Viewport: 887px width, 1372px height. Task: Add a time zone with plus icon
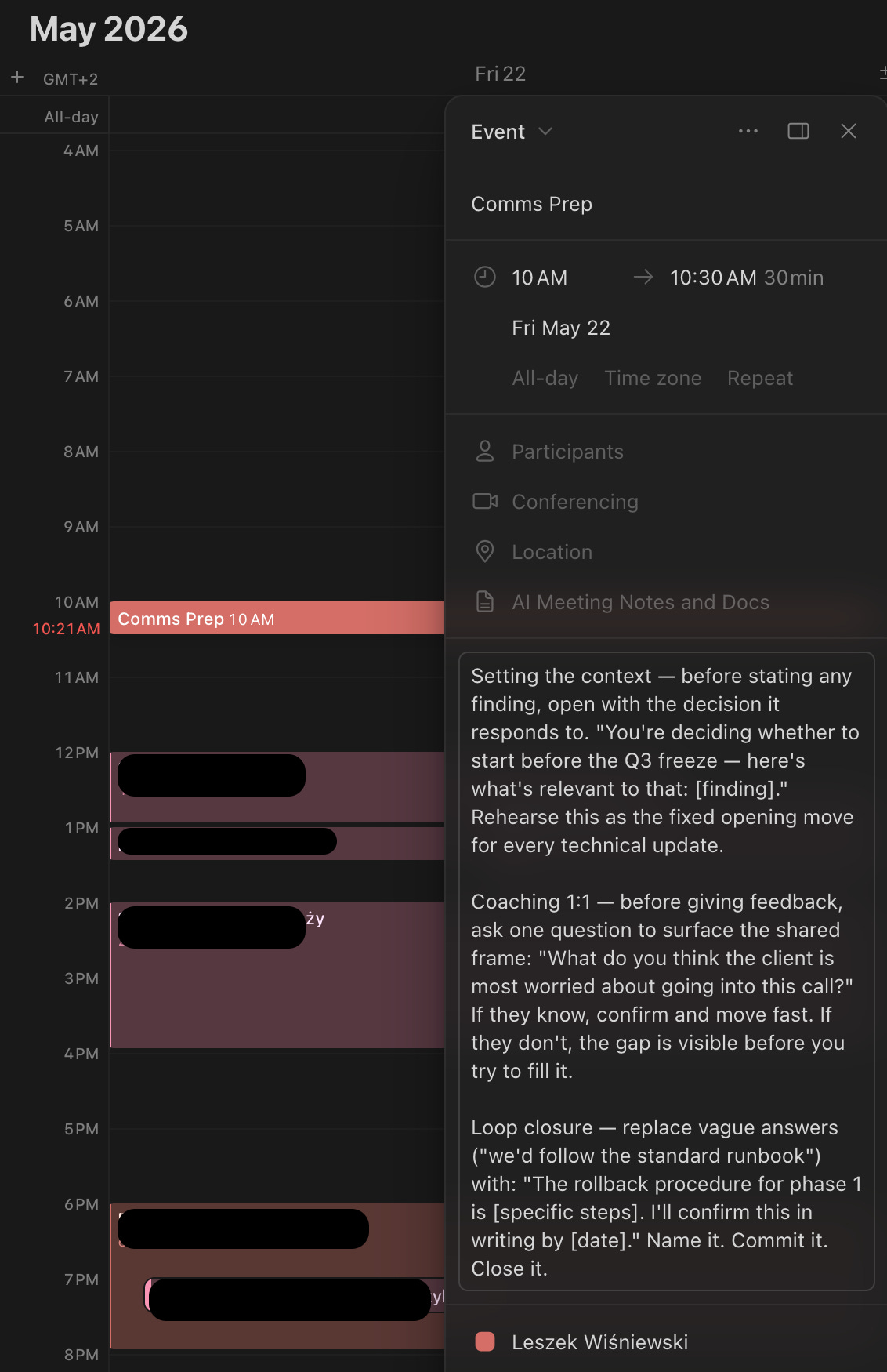click(x=17, y=78)
